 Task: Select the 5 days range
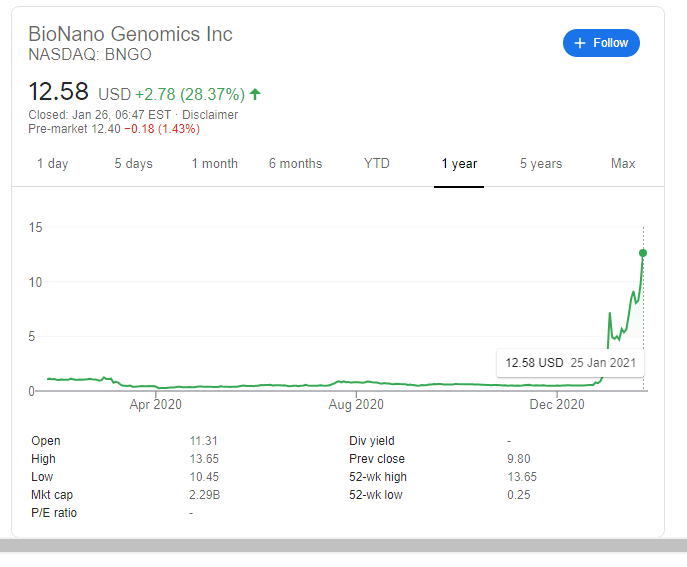coord(133,164)
